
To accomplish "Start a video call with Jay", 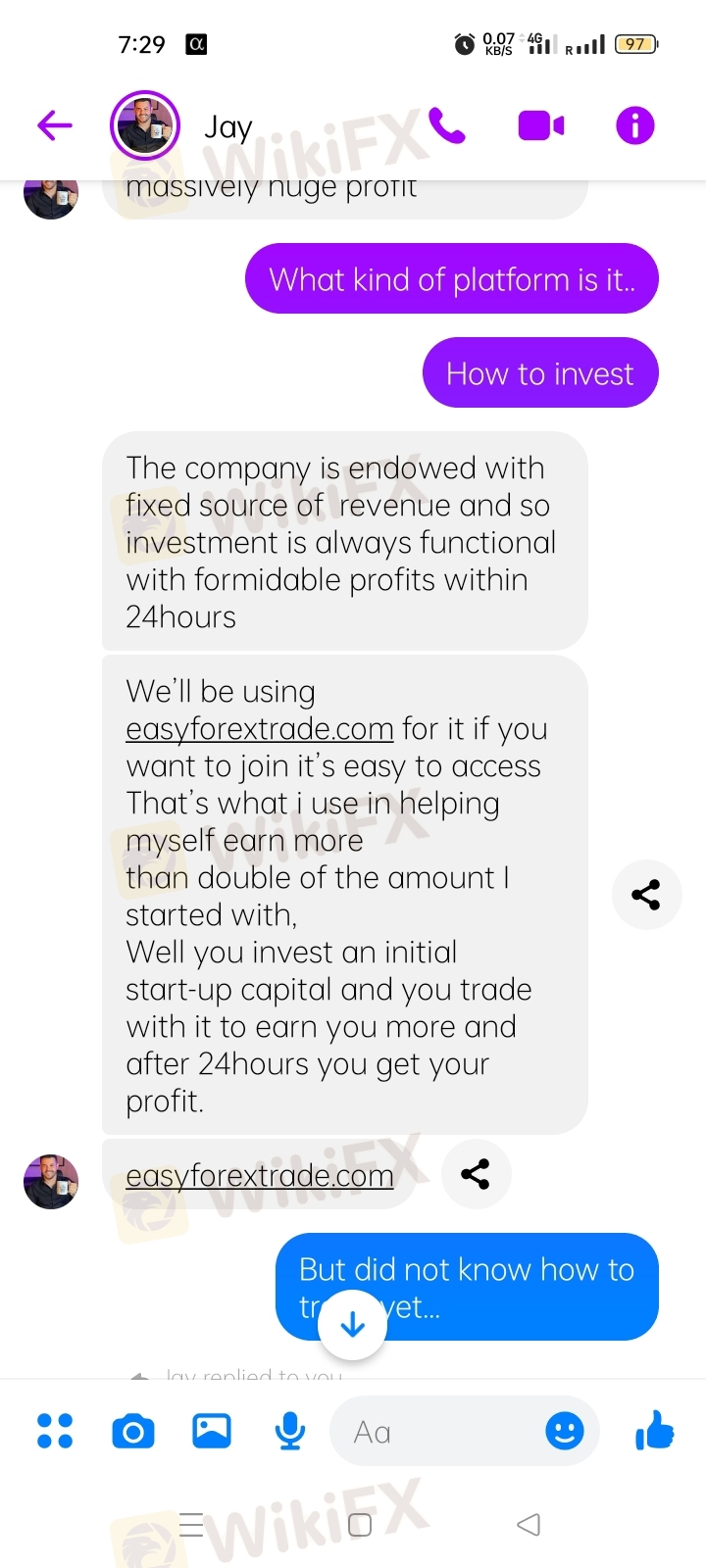I will pyautogui.click(x=541, y=125).
